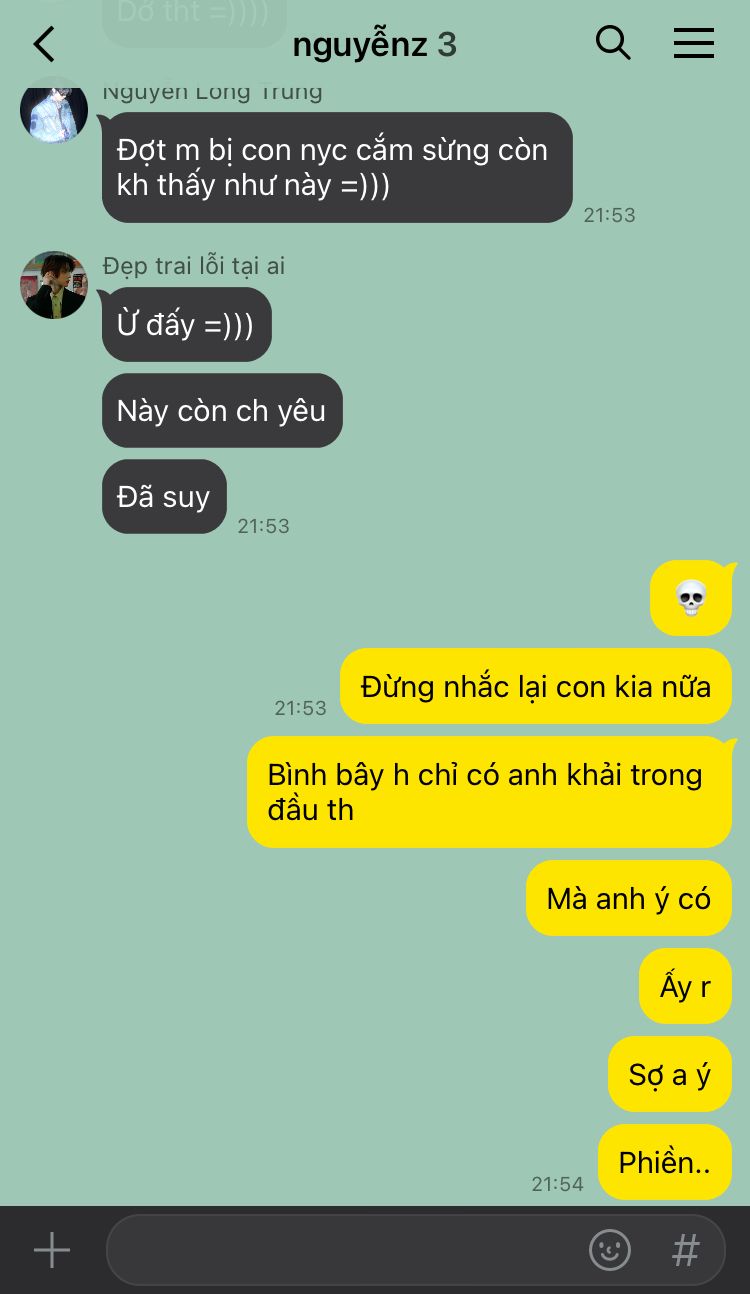Open the emoji sticker picker
Image resolution: width=750 pixels, height=1294 pixels.
point(609,1250)
